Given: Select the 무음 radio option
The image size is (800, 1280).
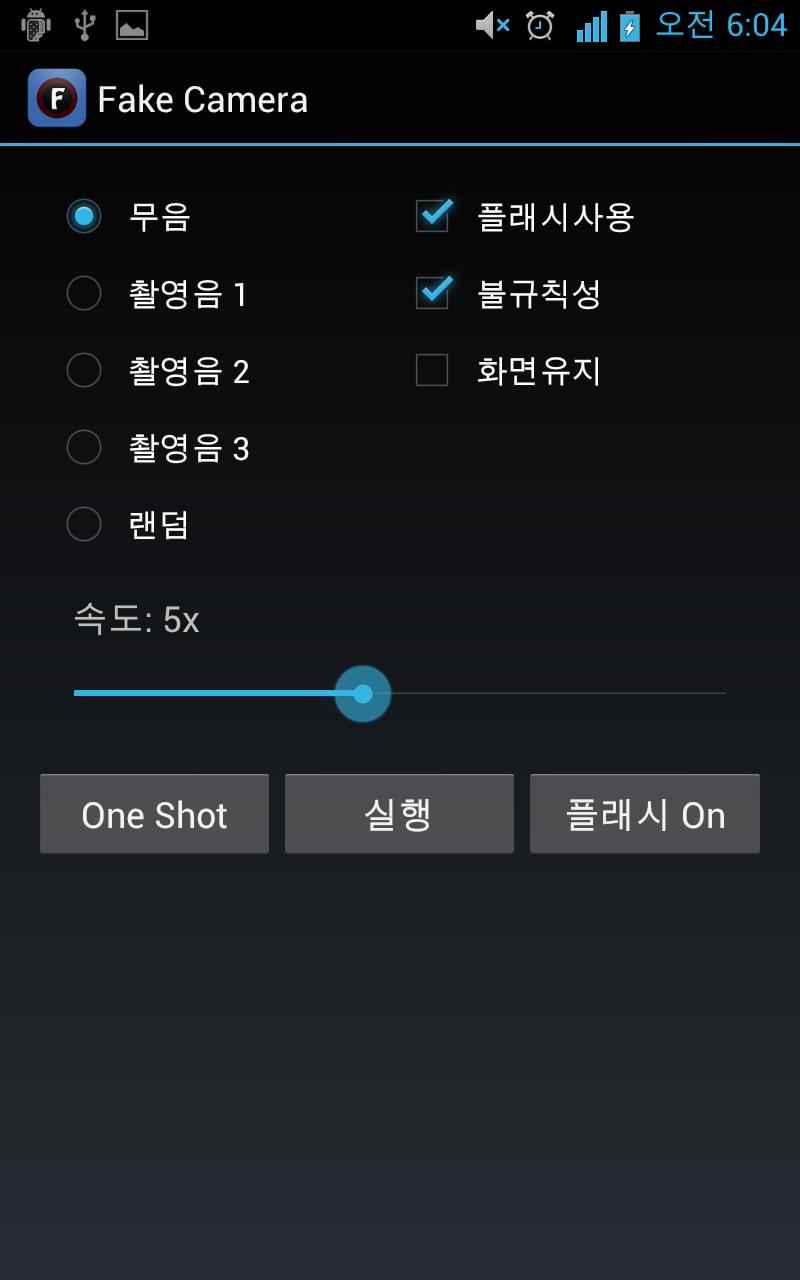Looking at the screenshot, I should [x=84, y=216].
